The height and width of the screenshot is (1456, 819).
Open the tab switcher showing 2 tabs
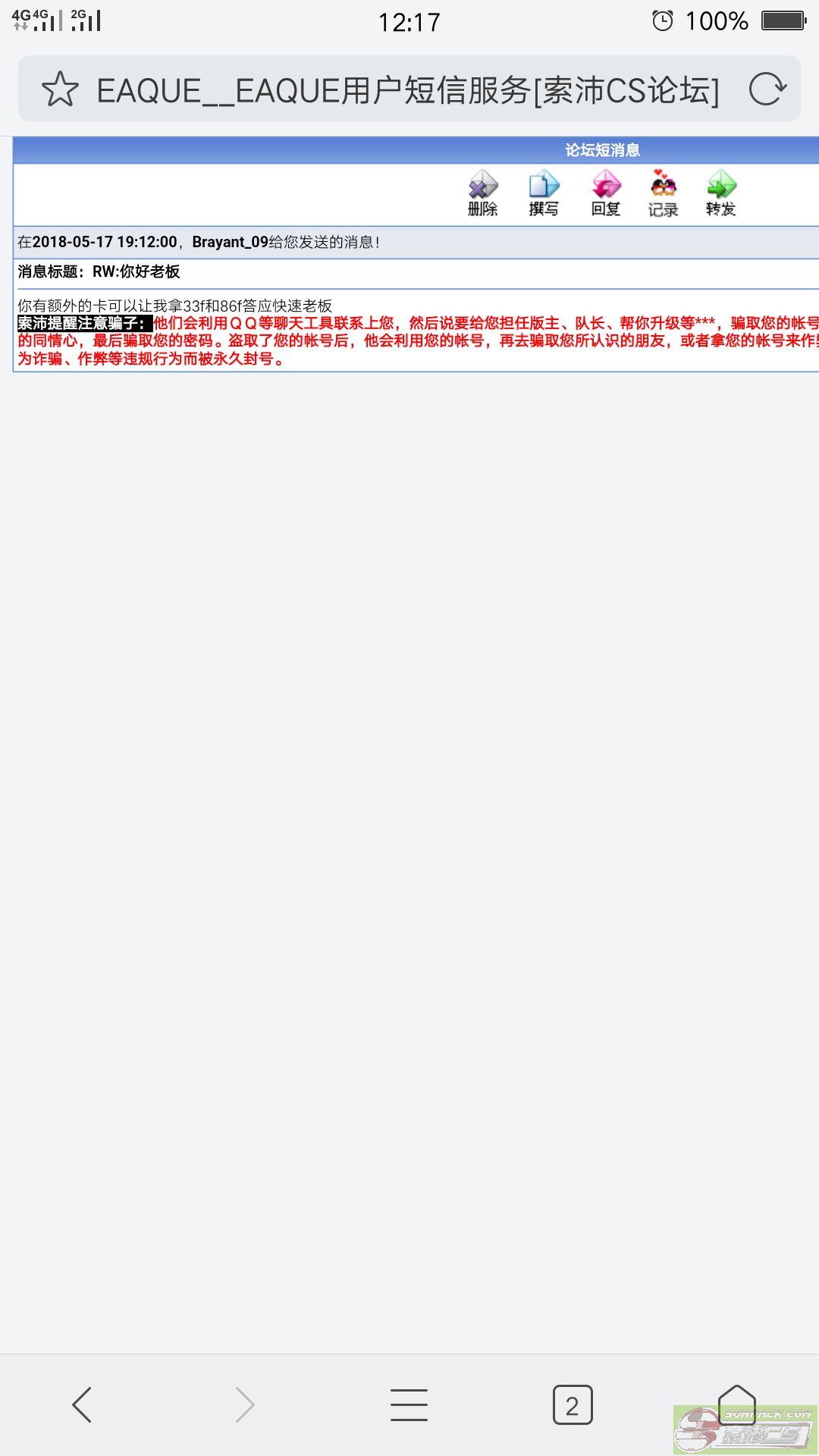coord(573,1405)
